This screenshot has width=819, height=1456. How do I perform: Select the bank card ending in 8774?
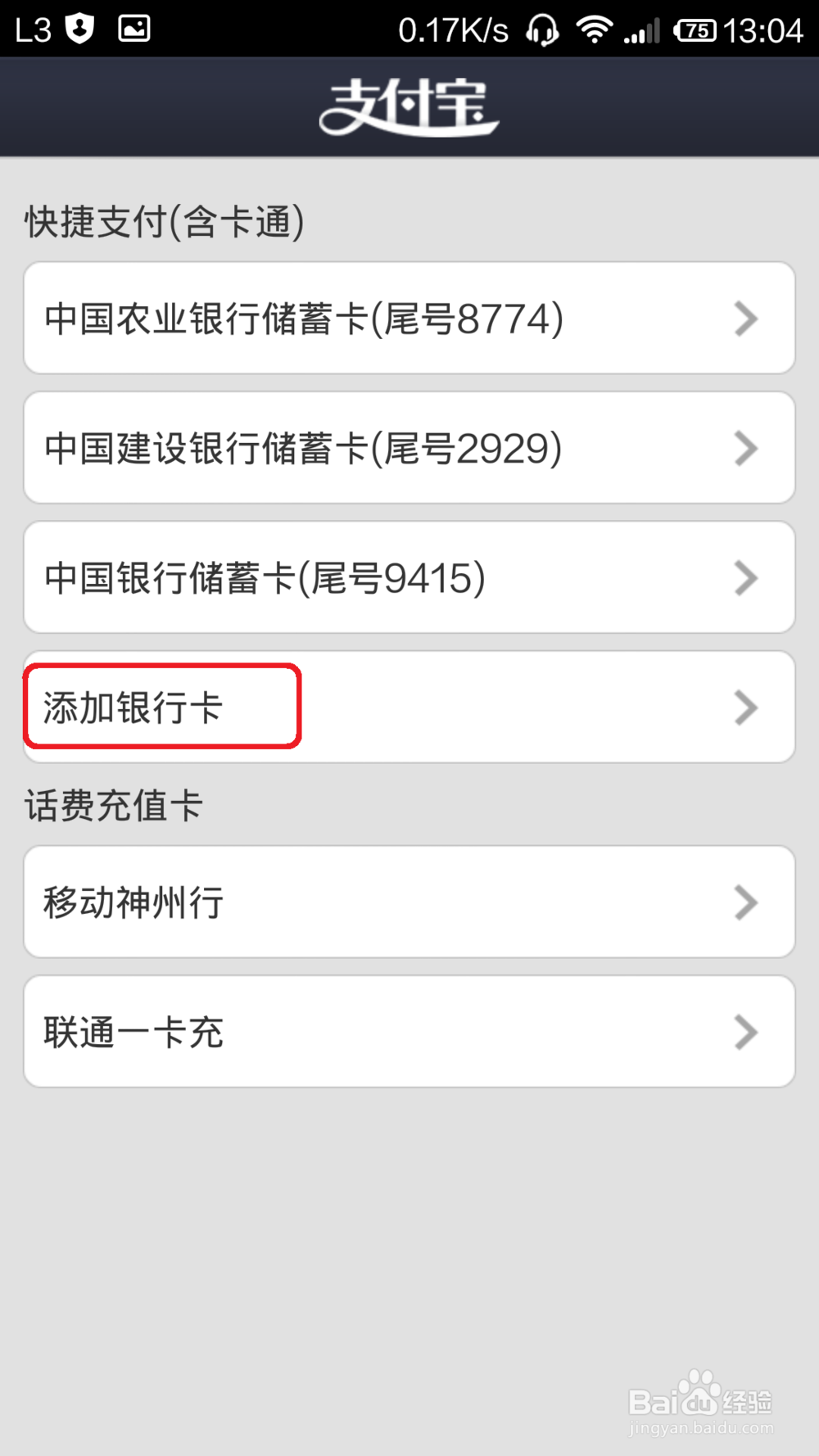303,319
